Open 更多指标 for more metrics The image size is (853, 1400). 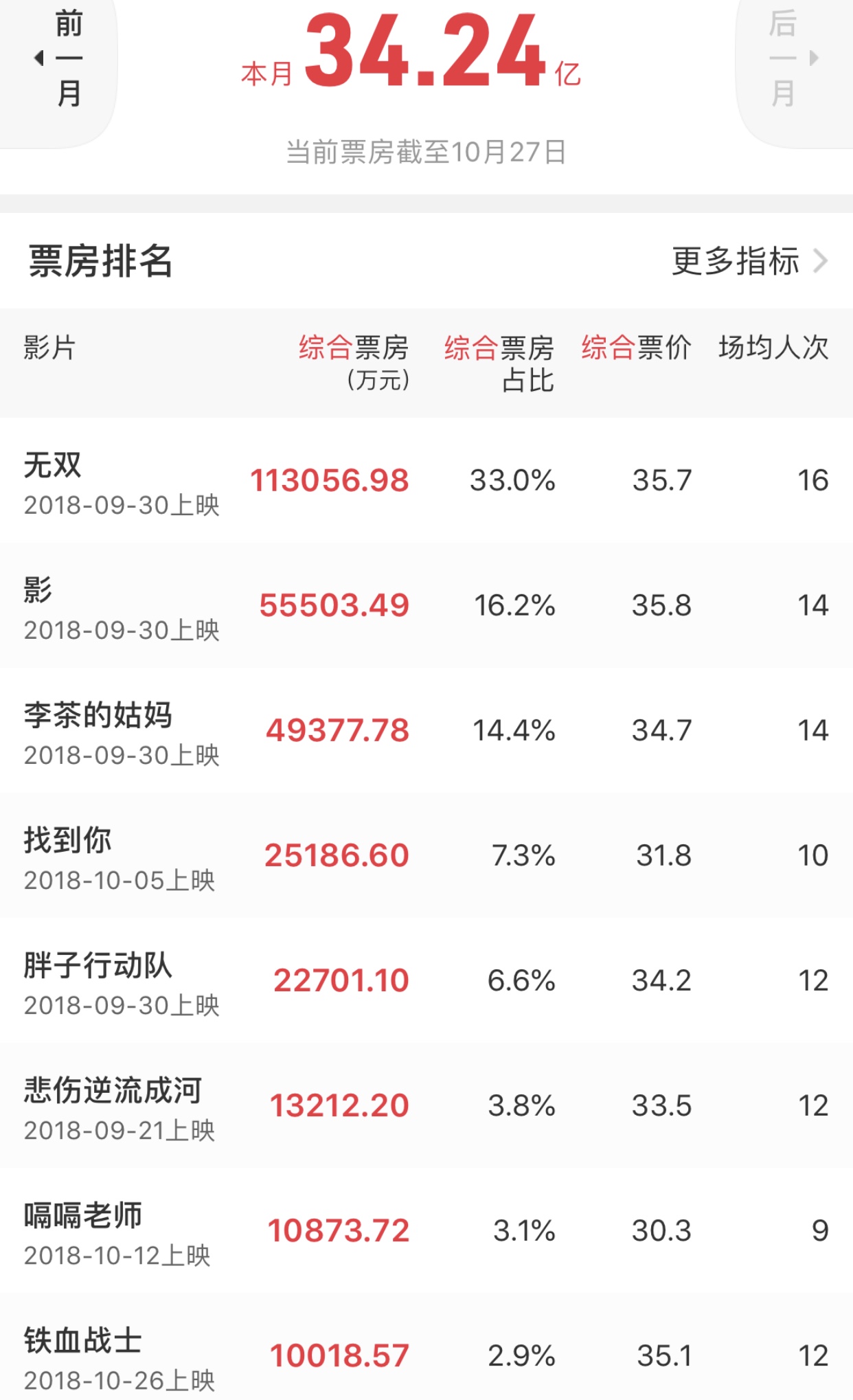click(x=749, y=261)
